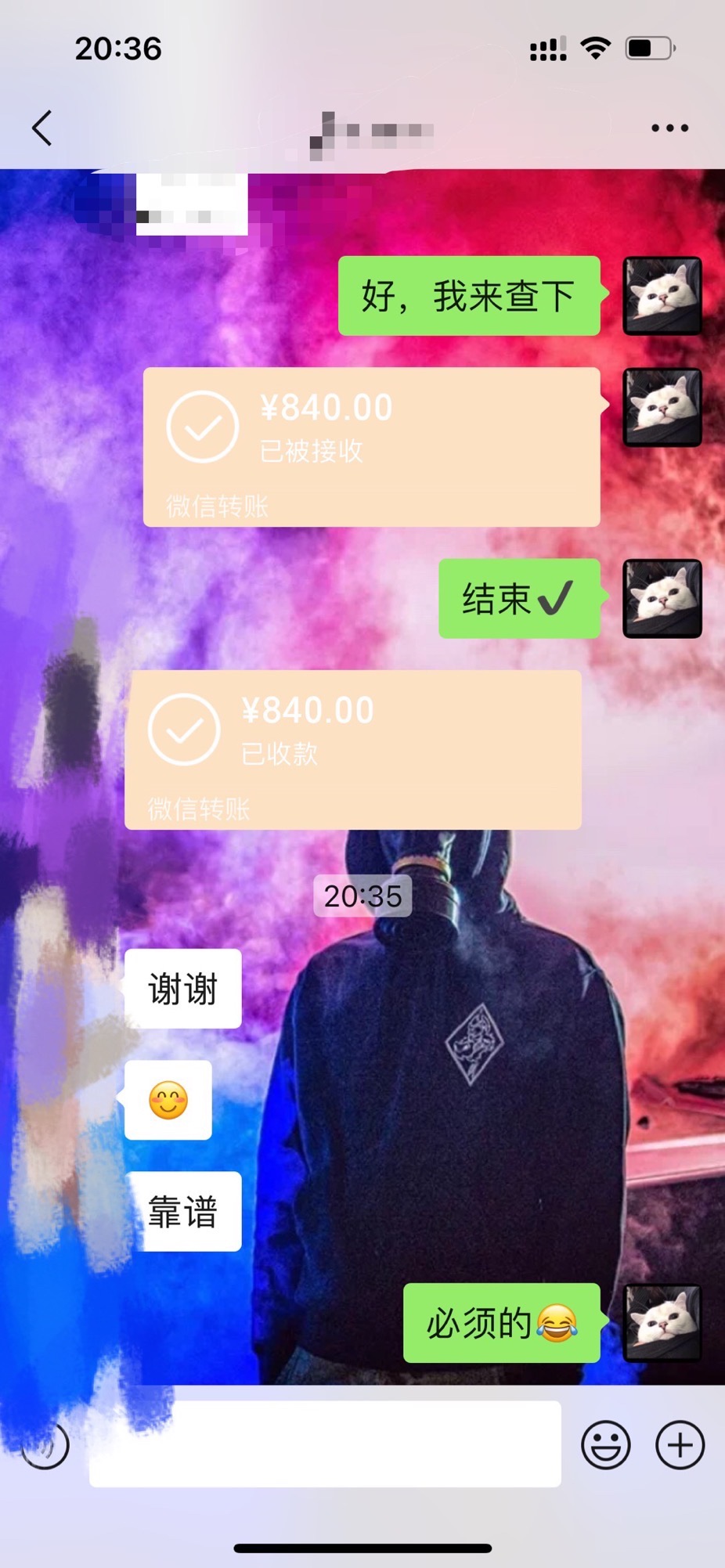Open the ¥840.00 transfer marked 已被接收
725x1568 pixels.
tap(371, 446)
